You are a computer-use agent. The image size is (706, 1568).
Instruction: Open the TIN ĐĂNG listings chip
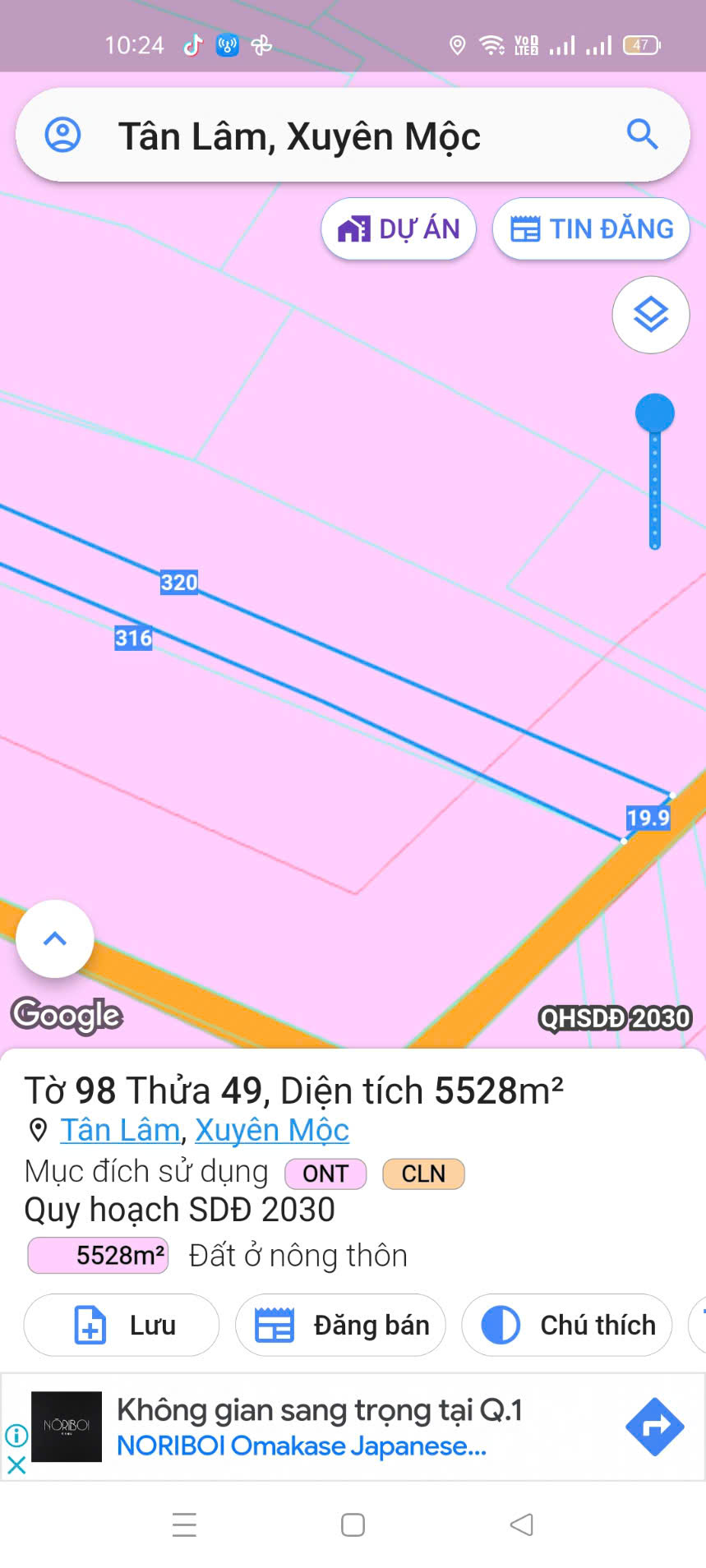click(x=591, y=229)
